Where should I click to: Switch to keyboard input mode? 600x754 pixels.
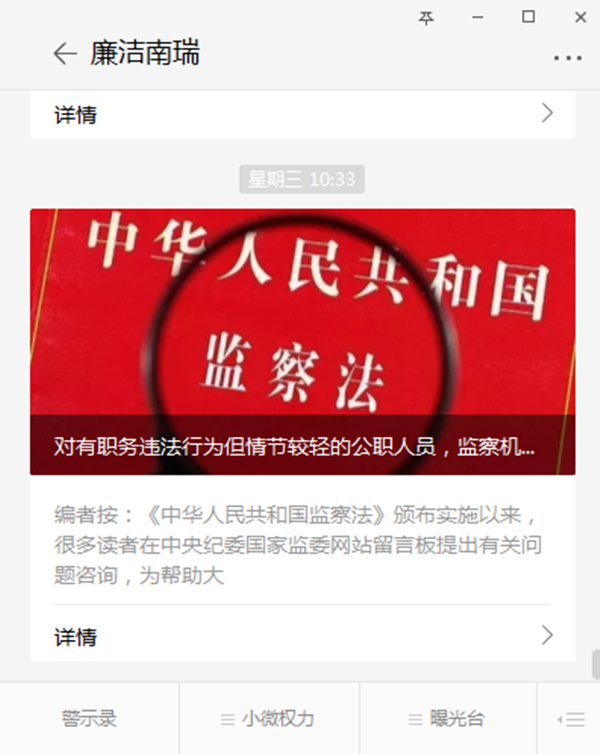click(x=569, y=718)
